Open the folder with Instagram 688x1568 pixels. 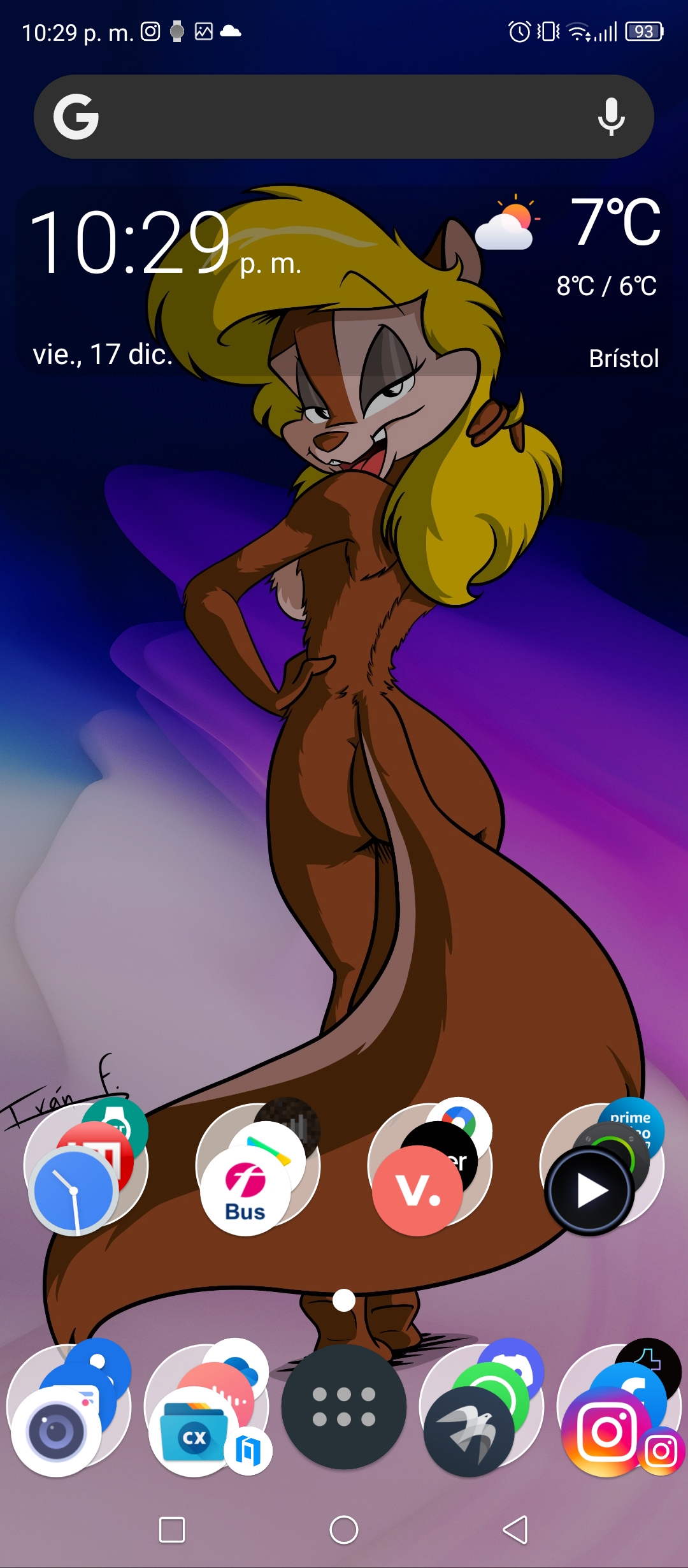tap(619, 1407)
